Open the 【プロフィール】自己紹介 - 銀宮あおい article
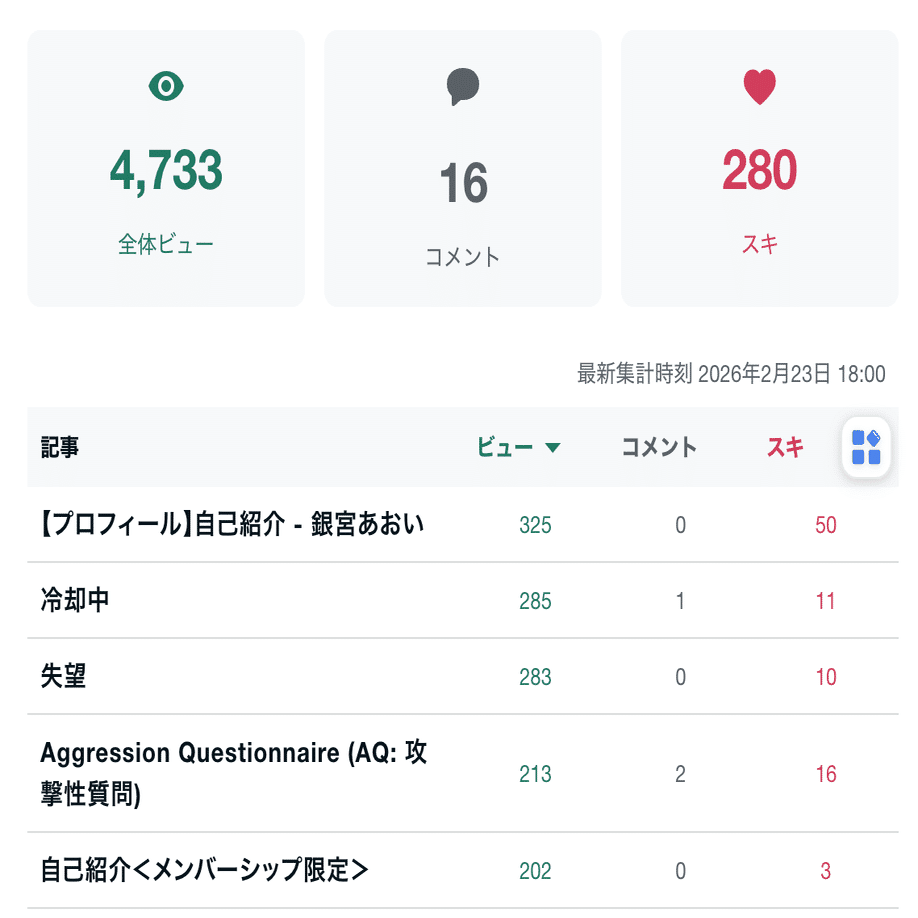The width and height of the screenshot is (918, 918). point(232,524)
